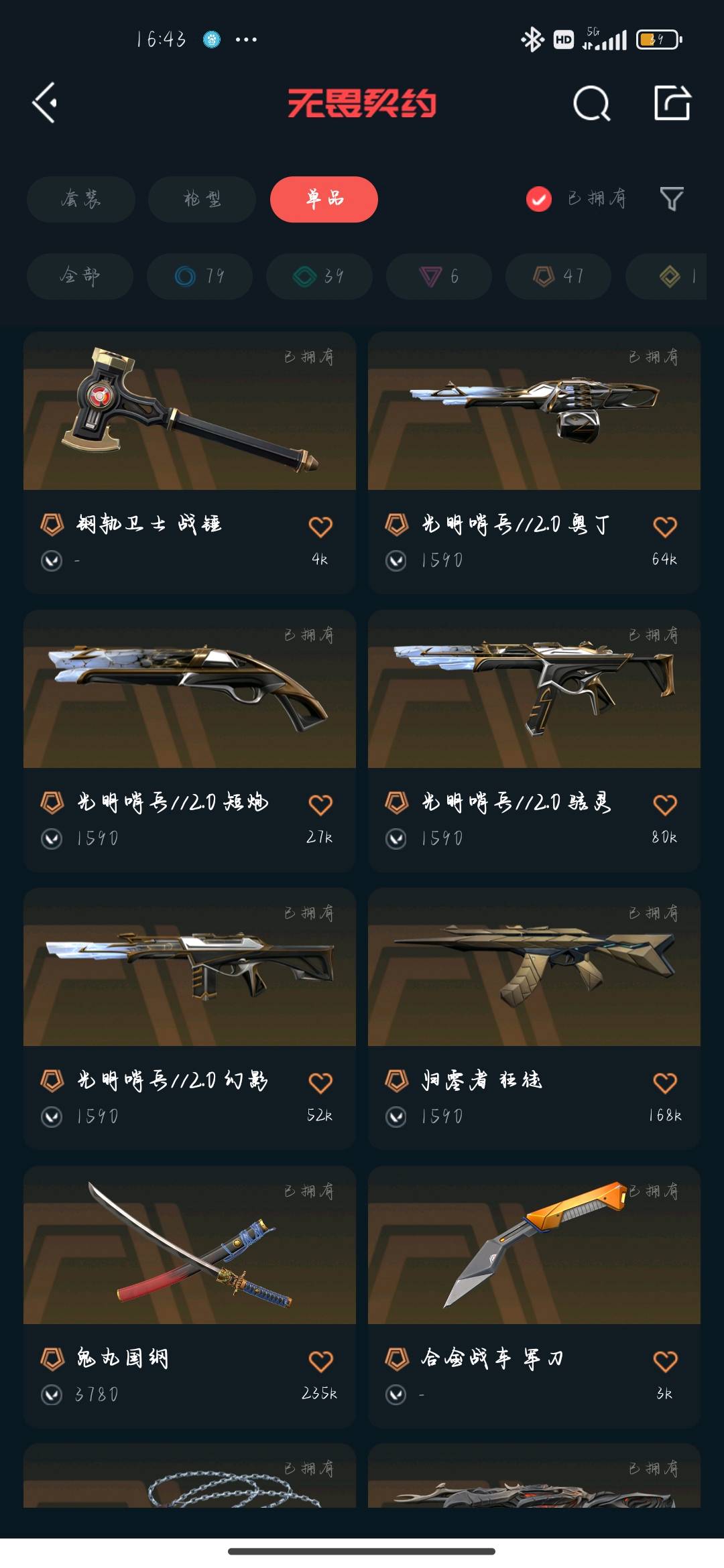The image size is (724, 1568).
Task: Like the 光明哨兵//2.0 骇灵 skin
Action: (665, 805)
